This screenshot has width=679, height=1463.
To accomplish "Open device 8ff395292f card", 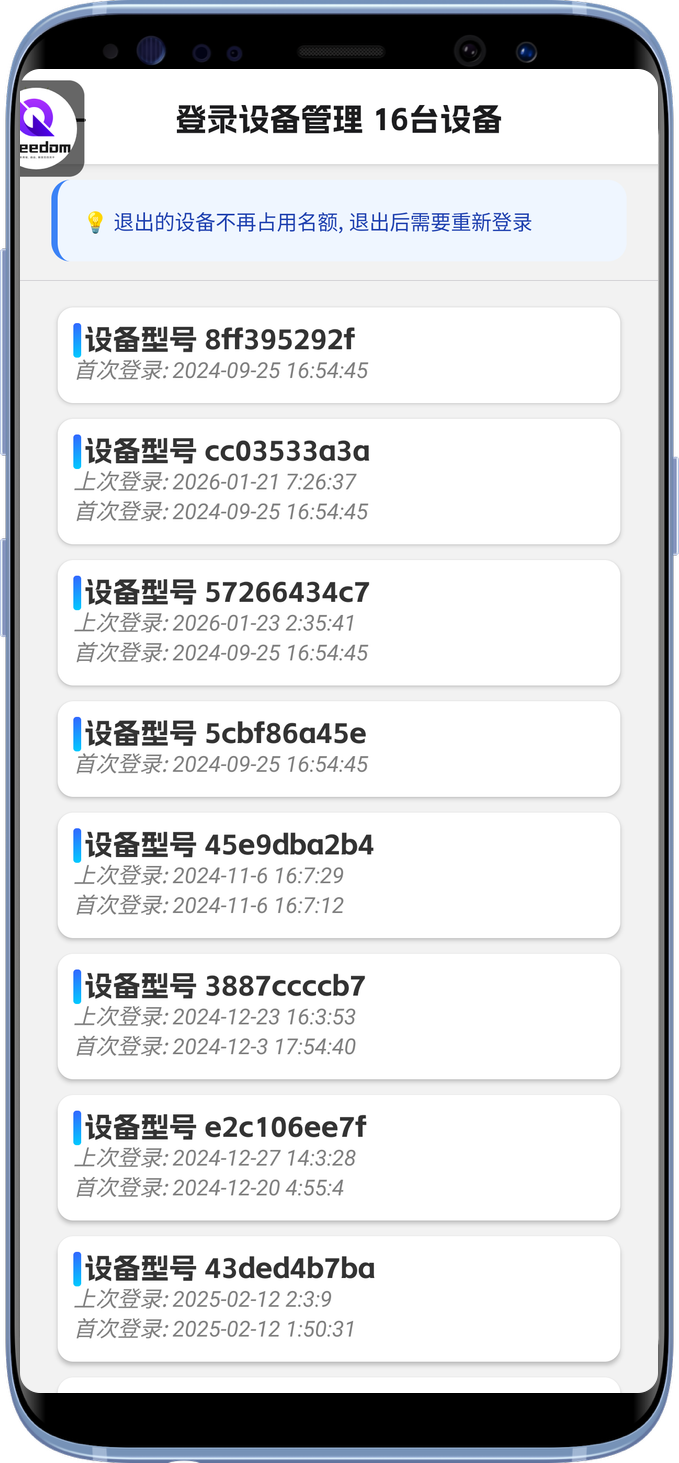I will coord(338,355).
